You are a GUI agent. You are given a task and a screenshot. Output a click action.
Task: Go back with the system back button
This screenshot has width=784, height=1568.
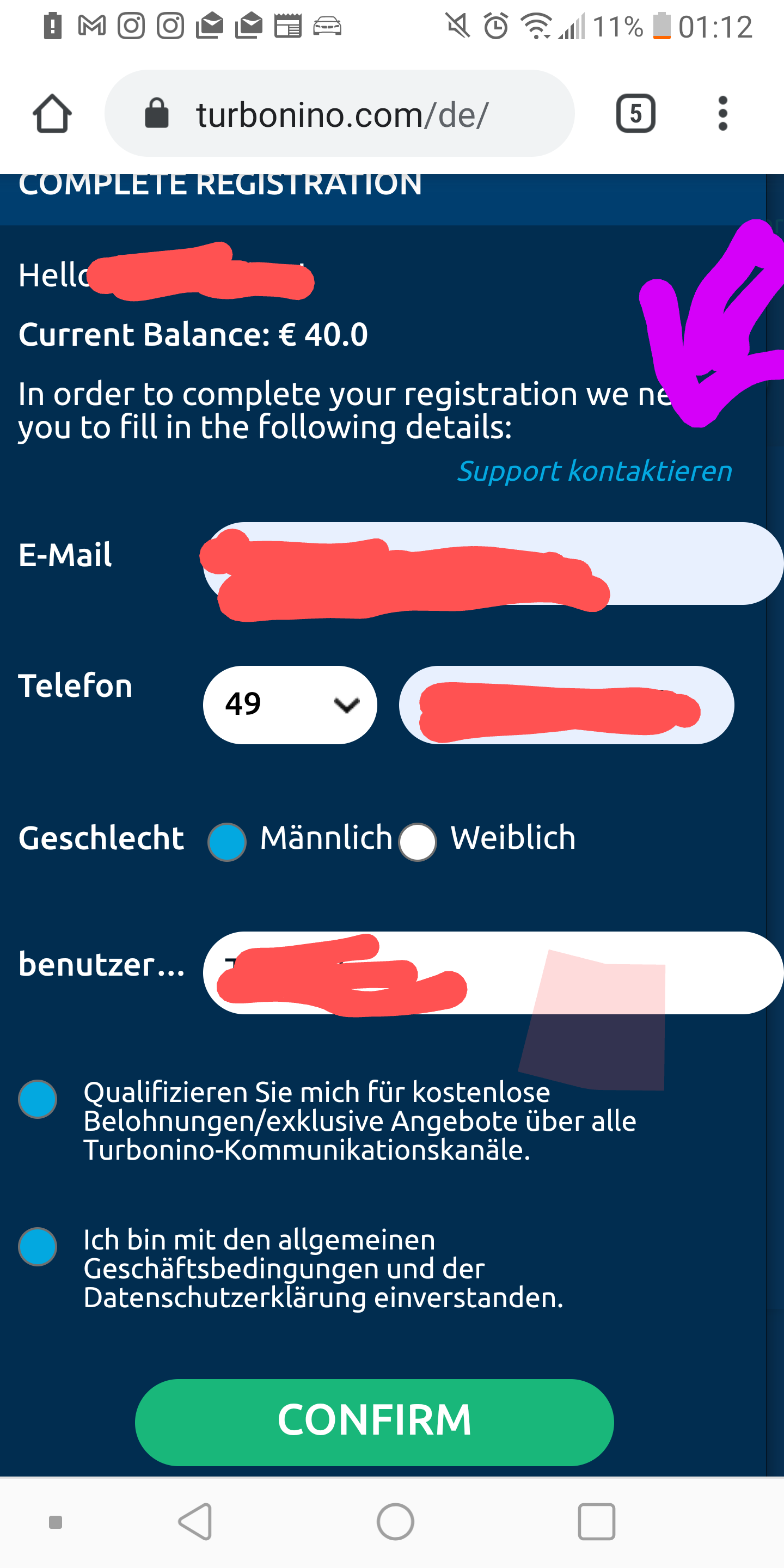click(x=196, y=1522)
